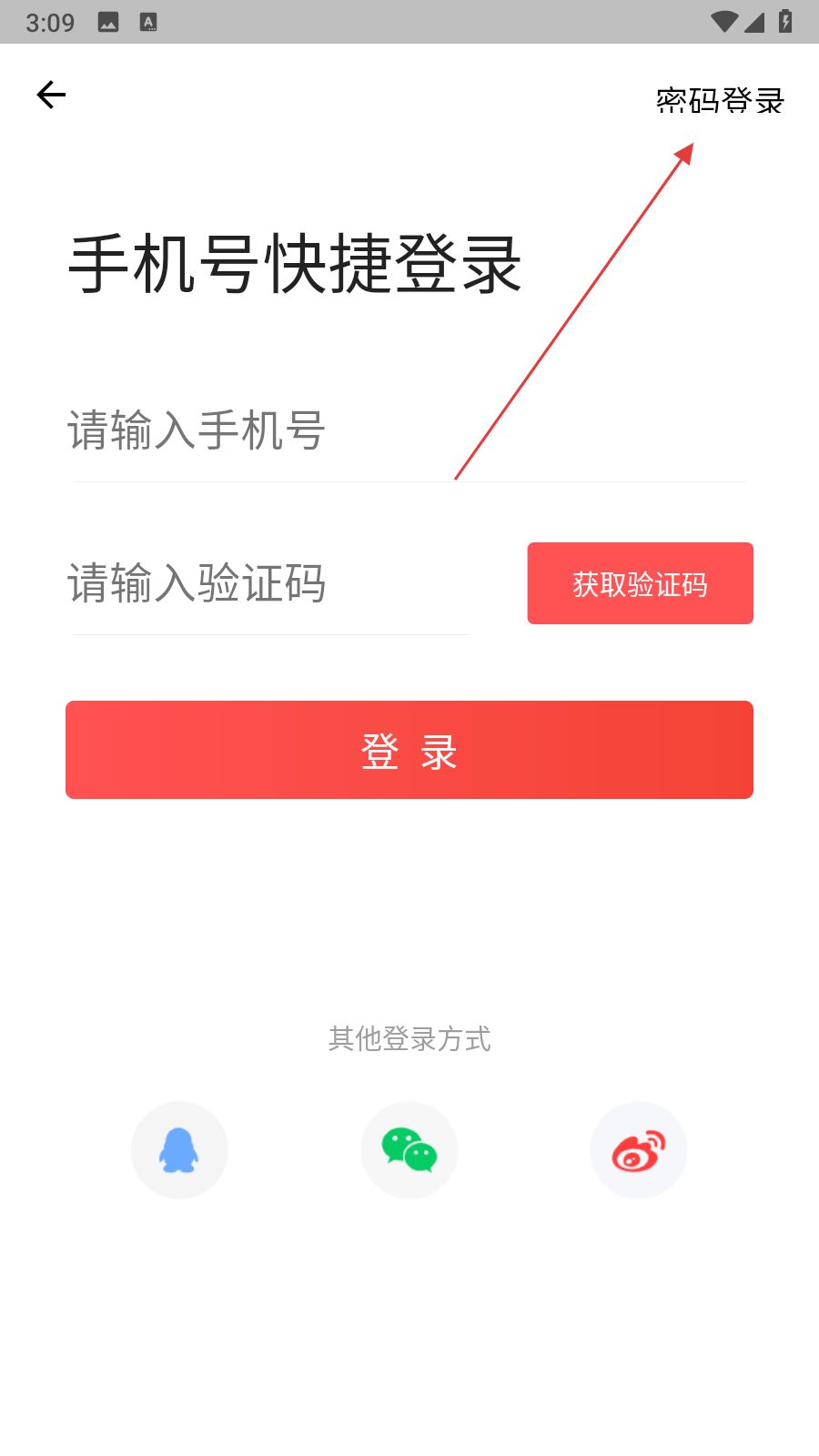The width and height of the screenshot is (819, 1456).
Task: Sign in using the Weibo icon
Action: 639,1150
